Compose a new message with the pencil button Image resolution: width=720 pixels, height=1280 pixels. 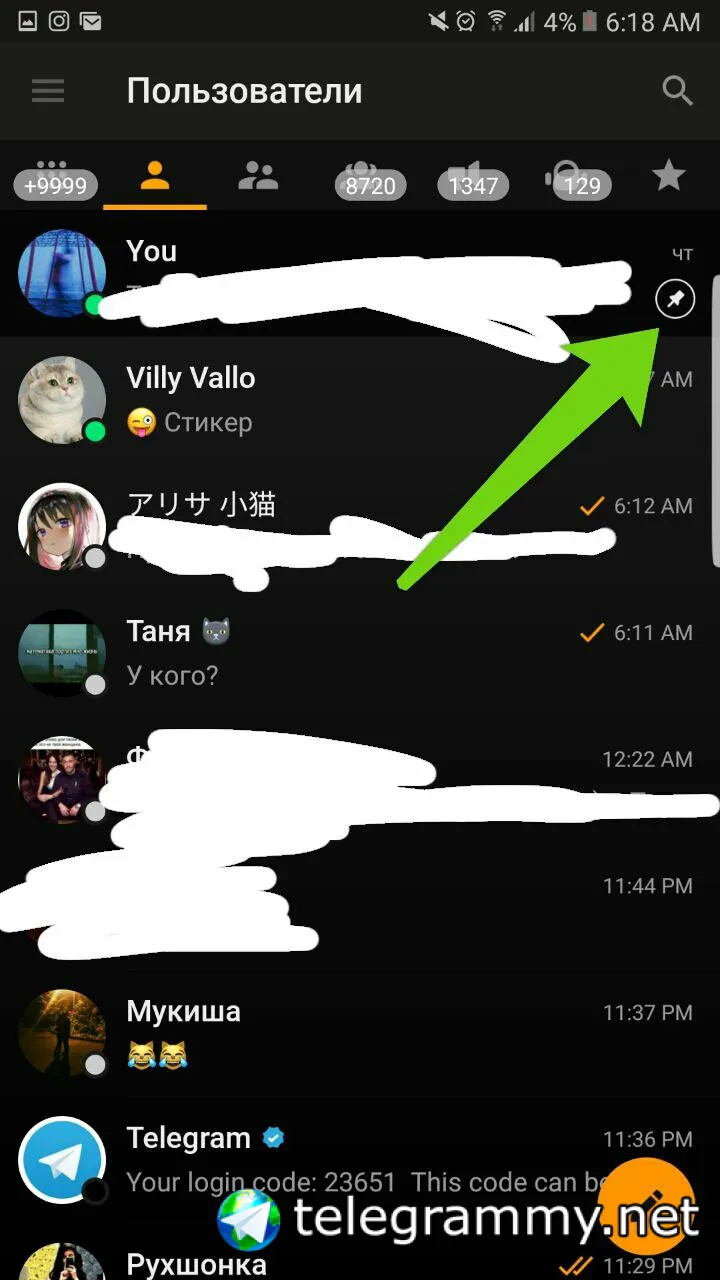click(650, 1200)
